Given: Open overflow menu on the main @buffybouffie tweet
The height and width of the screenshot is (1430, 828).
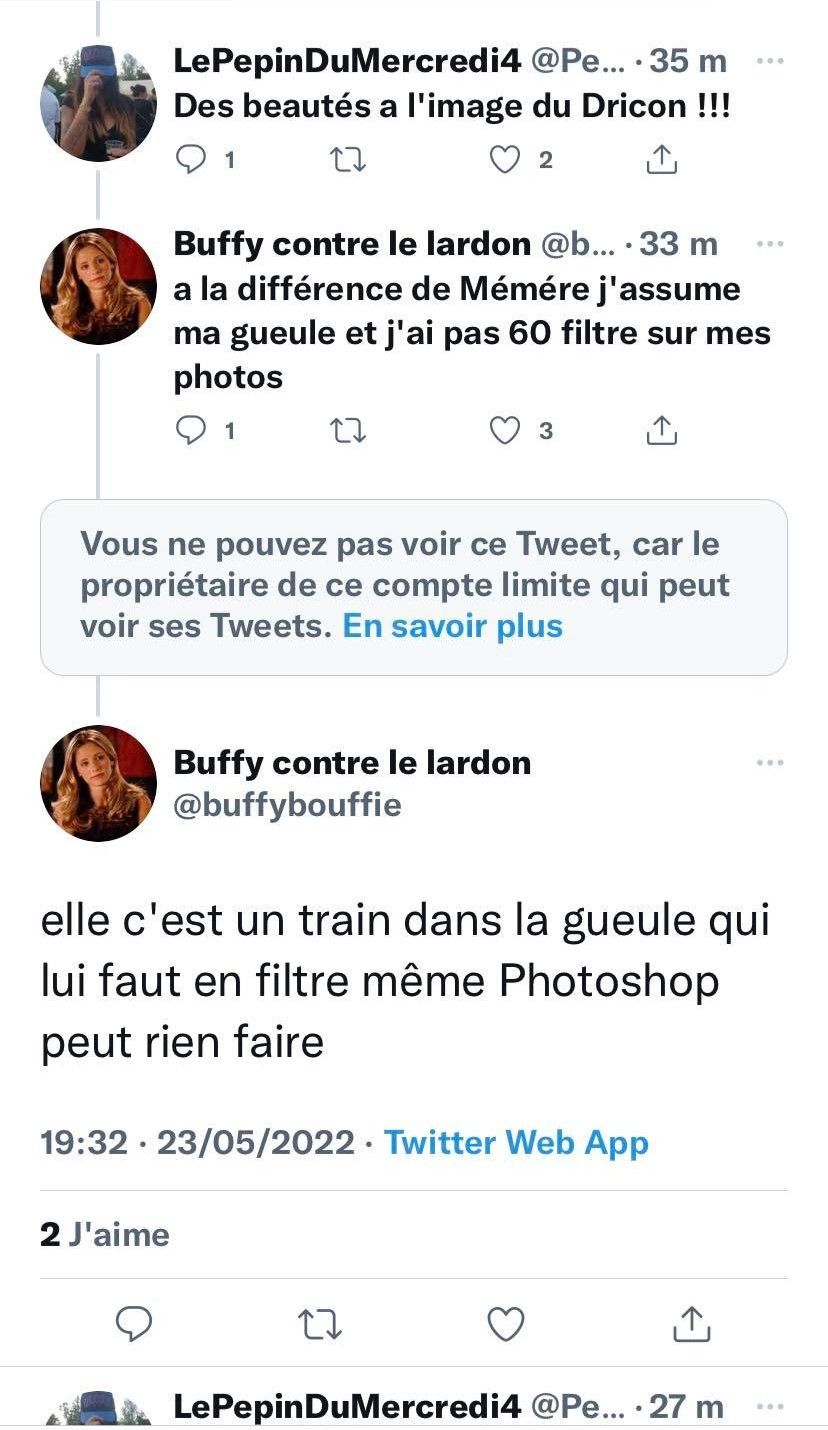Looking at the screenshot, I should [769, 763].
